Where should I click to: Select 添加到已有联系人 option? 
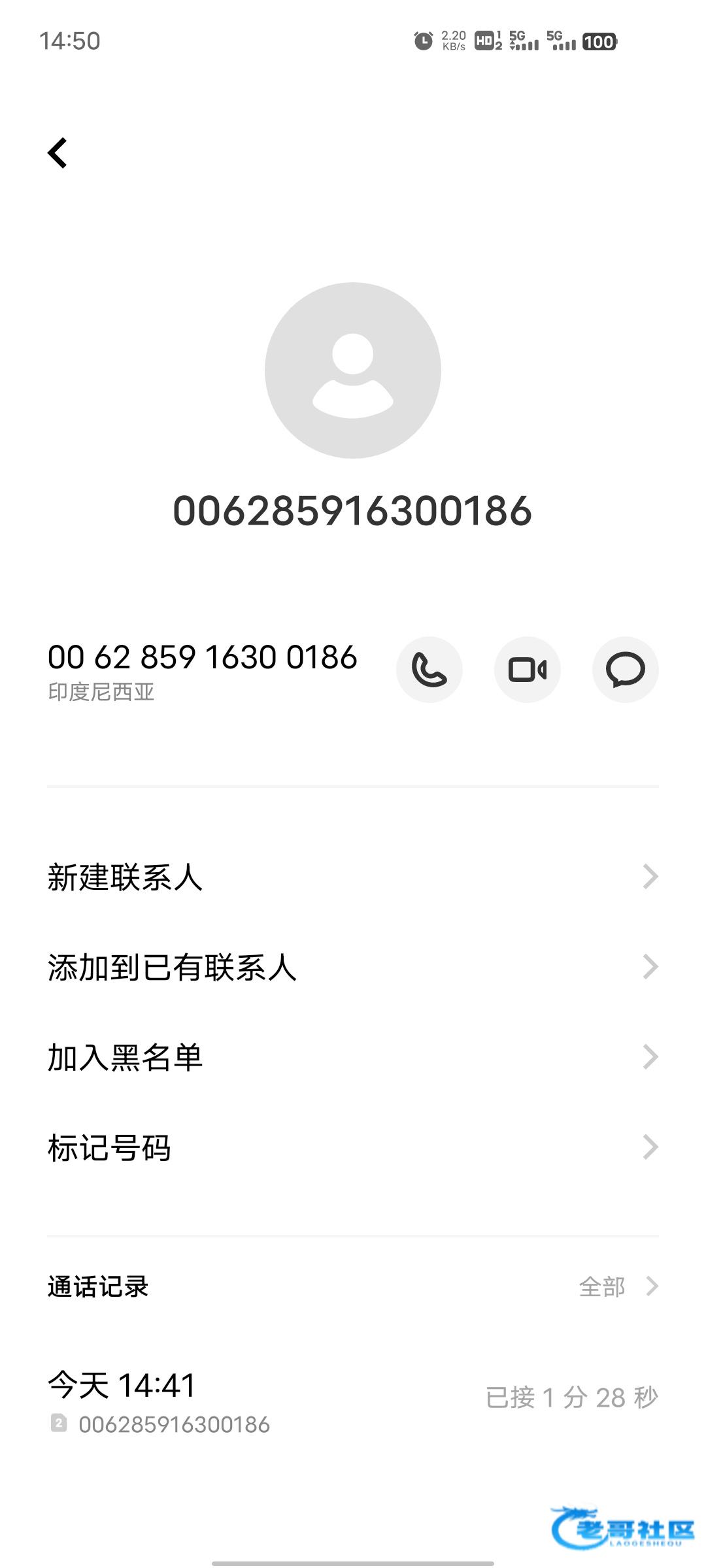tap(353, 967)
